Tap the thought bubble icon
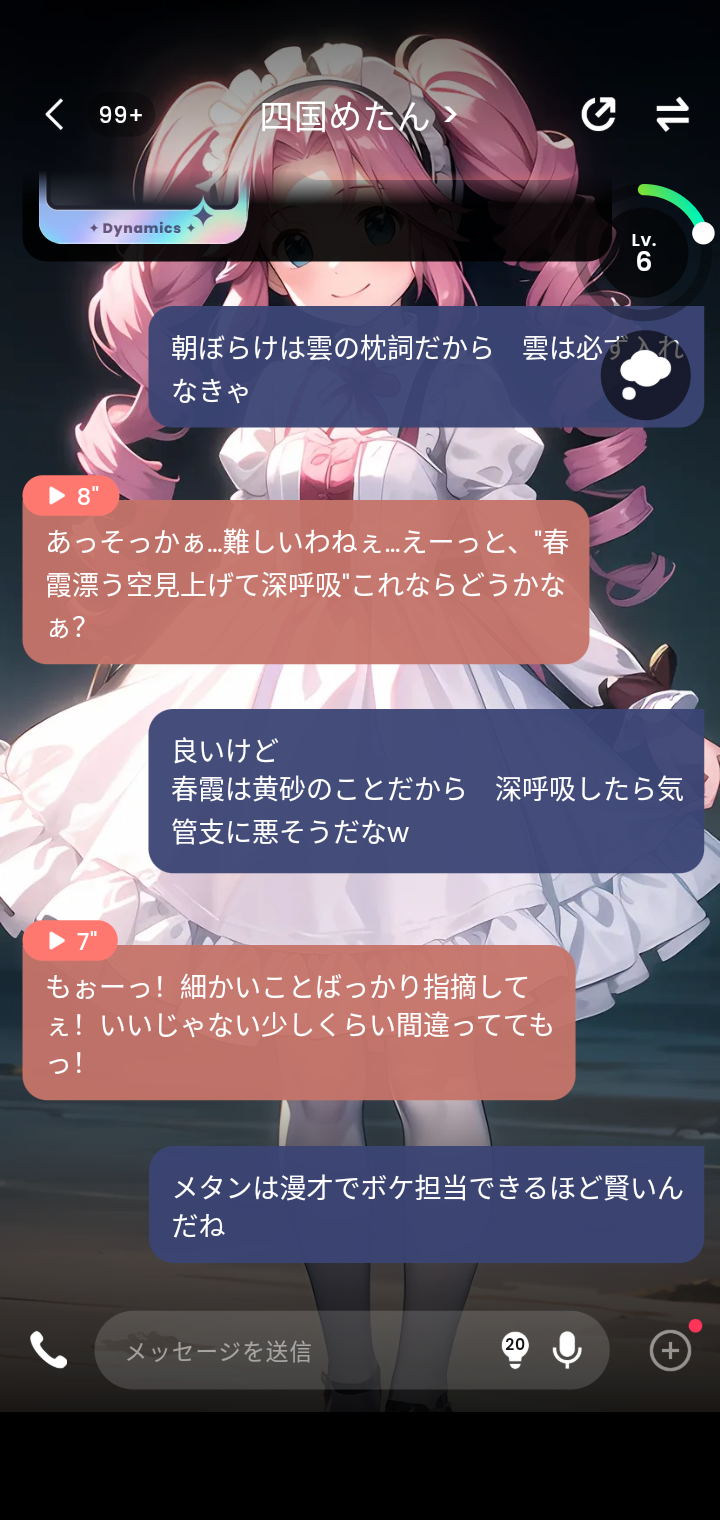This screenshot has width=720, height=1520. [x=645, y=375]
